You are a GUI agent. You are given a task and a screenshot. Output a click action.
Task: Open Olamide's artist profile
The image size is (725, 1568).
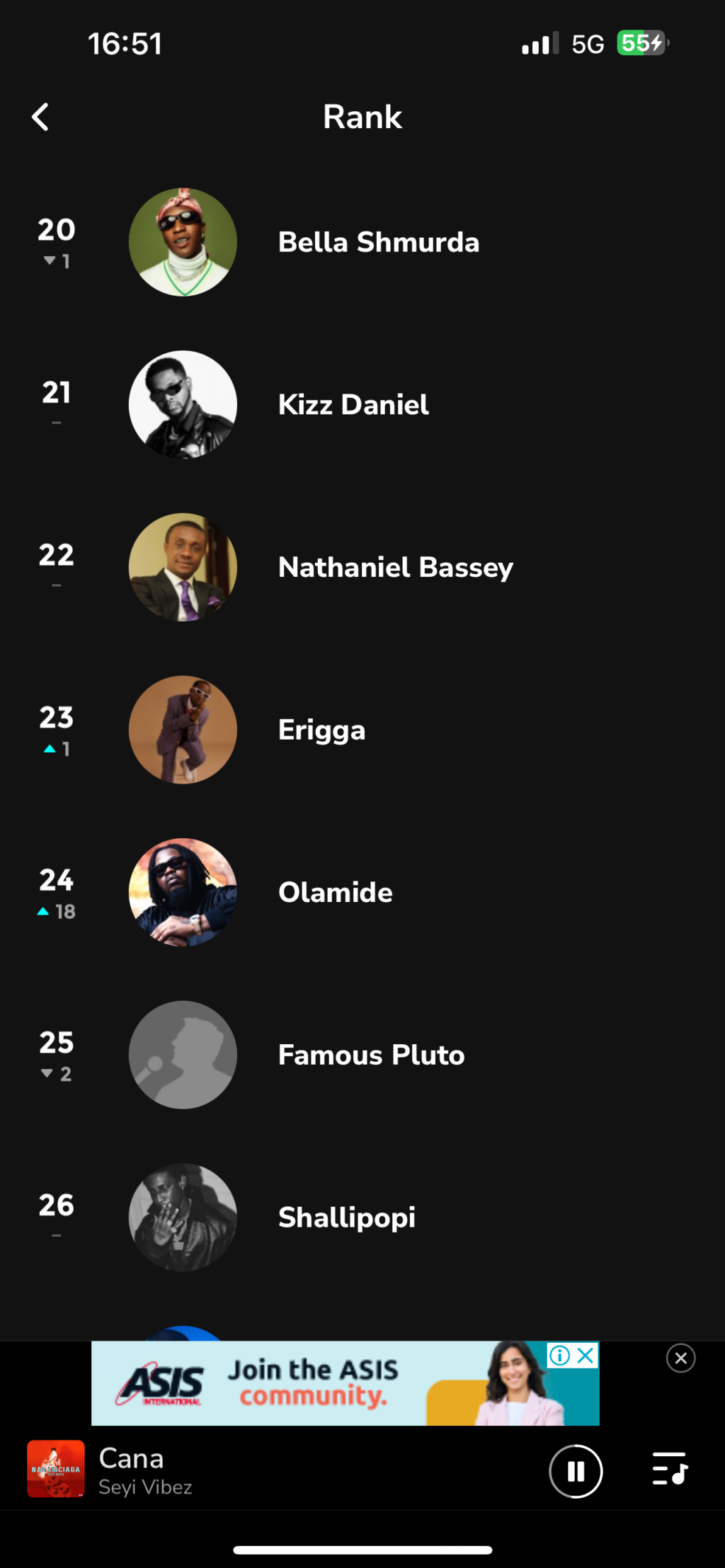(362, 892)
